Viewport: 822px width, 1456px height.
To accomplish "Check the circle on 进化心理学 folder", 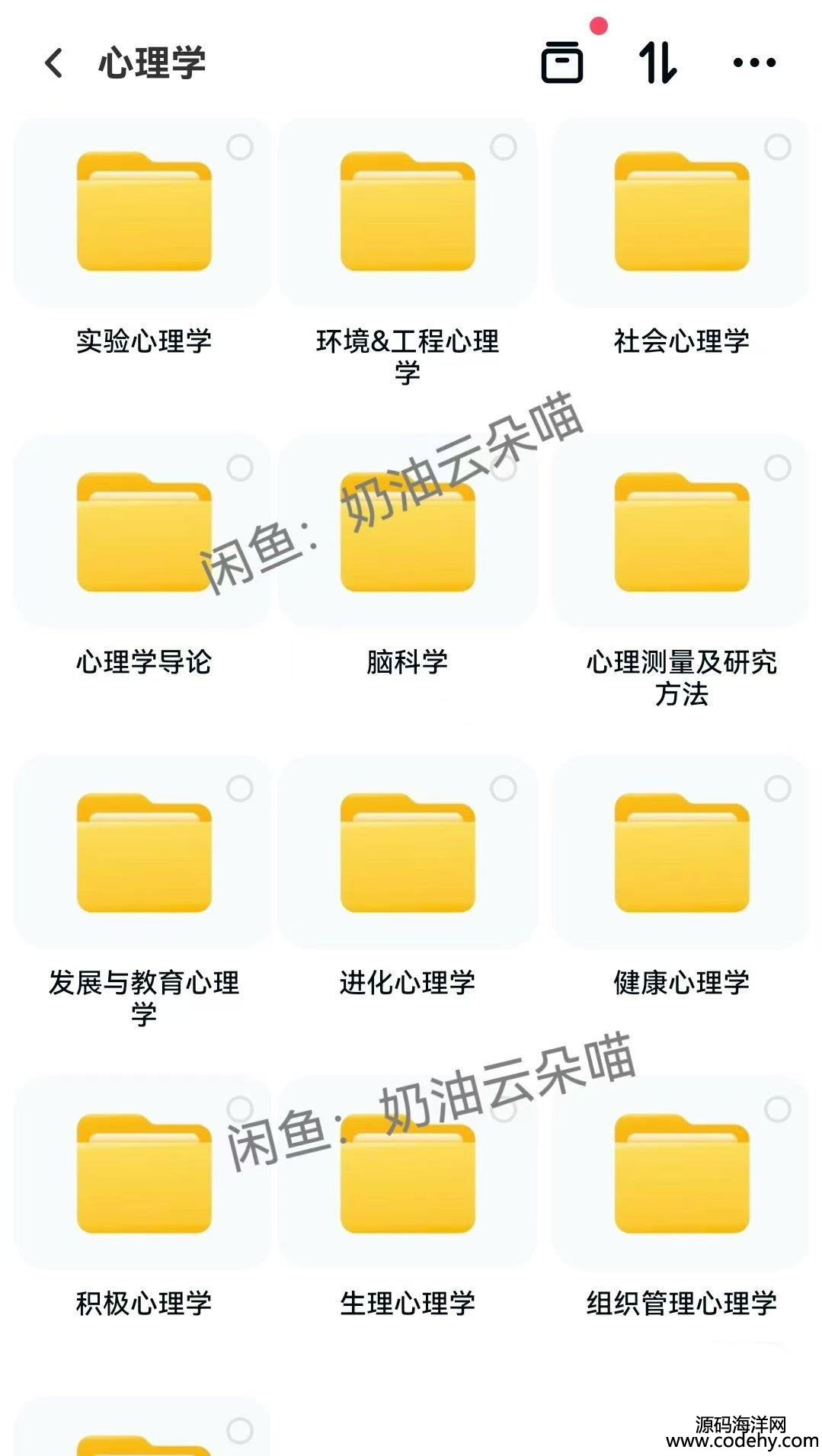I will [x=504, y=789].
